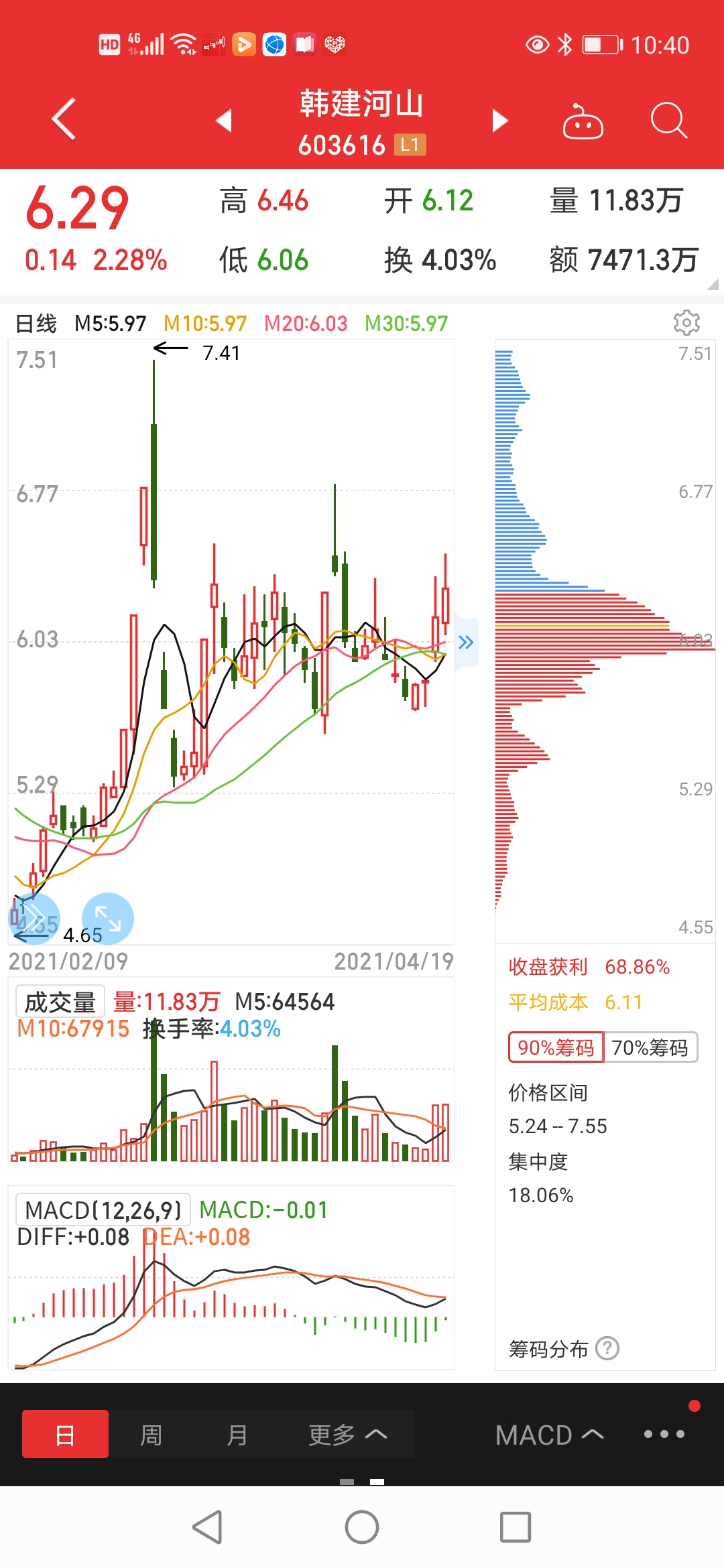
Task: Tap the system home button
Action: click(362, 1527)
